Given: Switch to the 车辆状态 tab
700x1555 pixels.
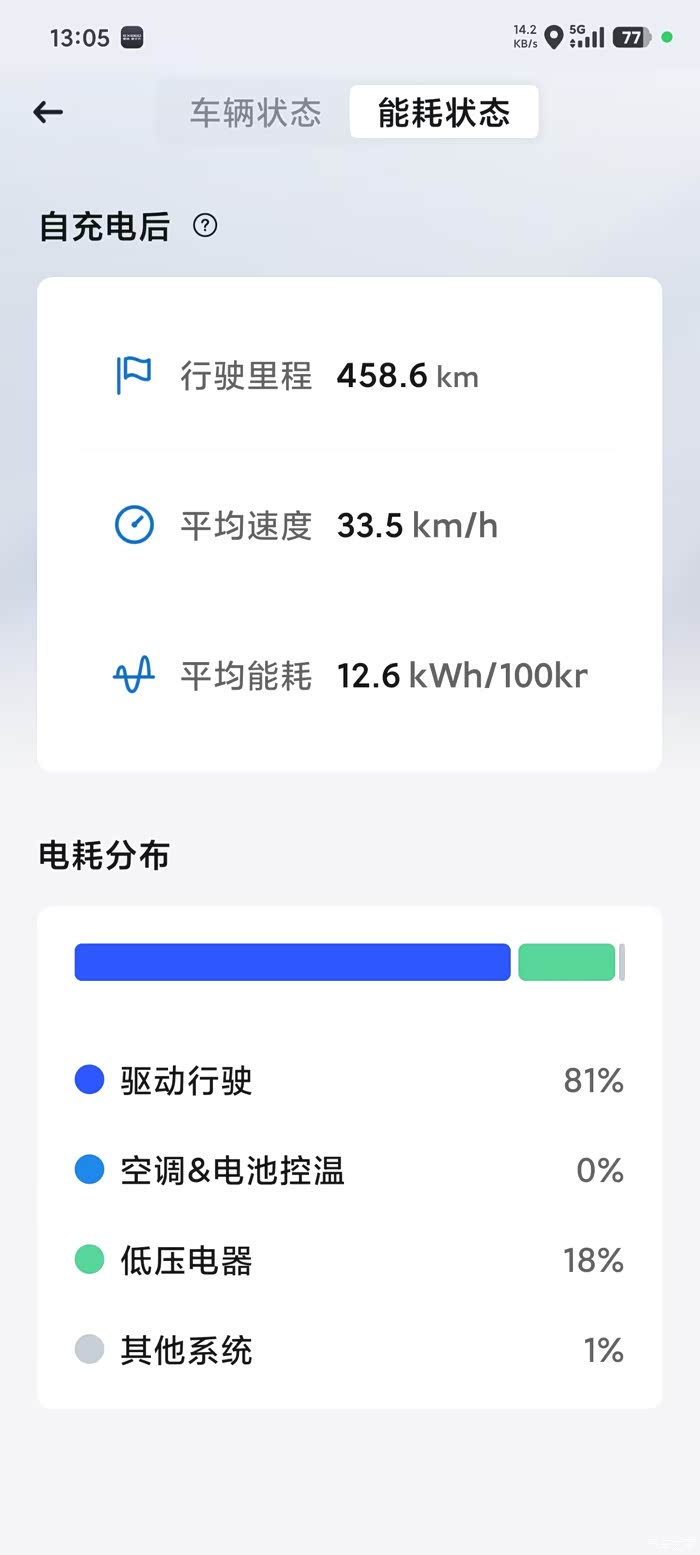Looking at the screenshot, I should point(255,112).
